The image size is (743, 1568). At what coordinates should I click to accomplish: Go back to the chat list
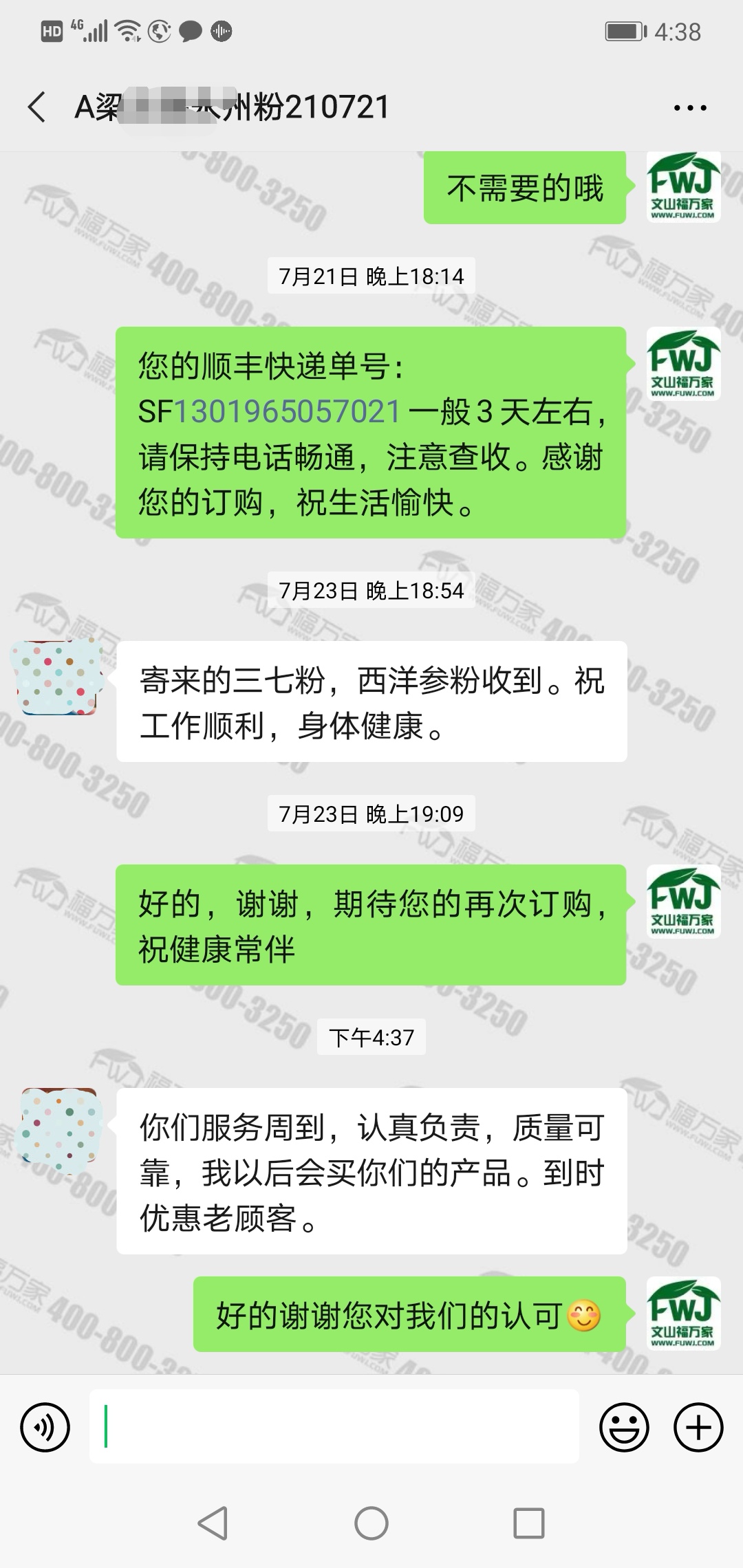pos(37,107)
